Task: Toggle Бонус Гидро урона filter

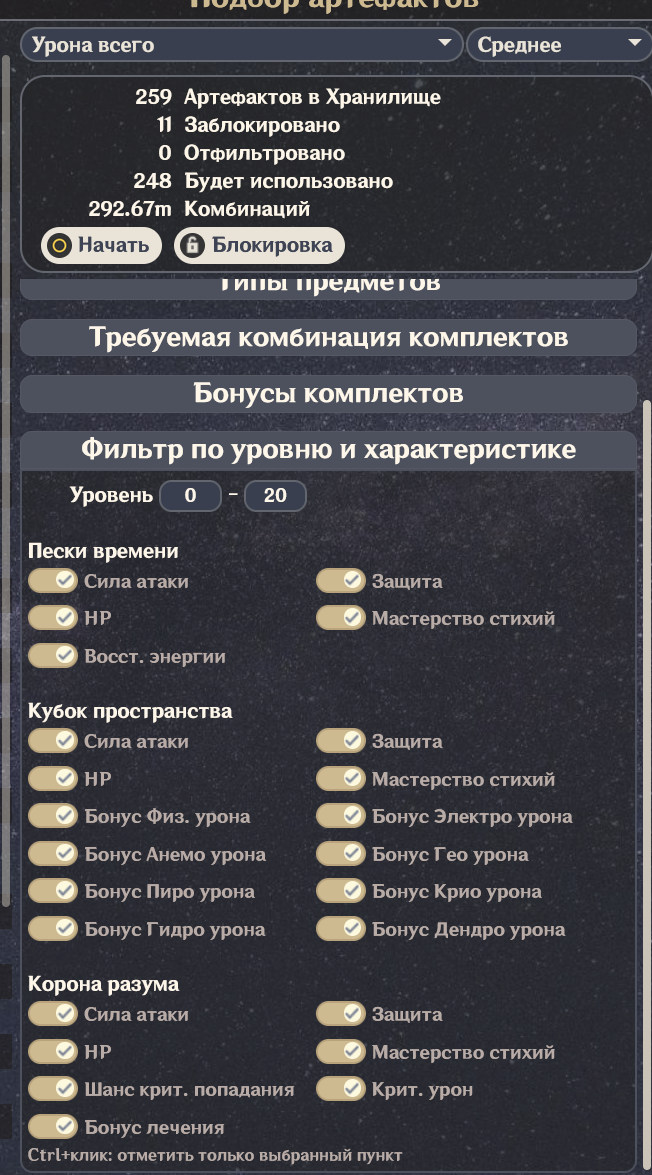Action: (x=53, y=929)
